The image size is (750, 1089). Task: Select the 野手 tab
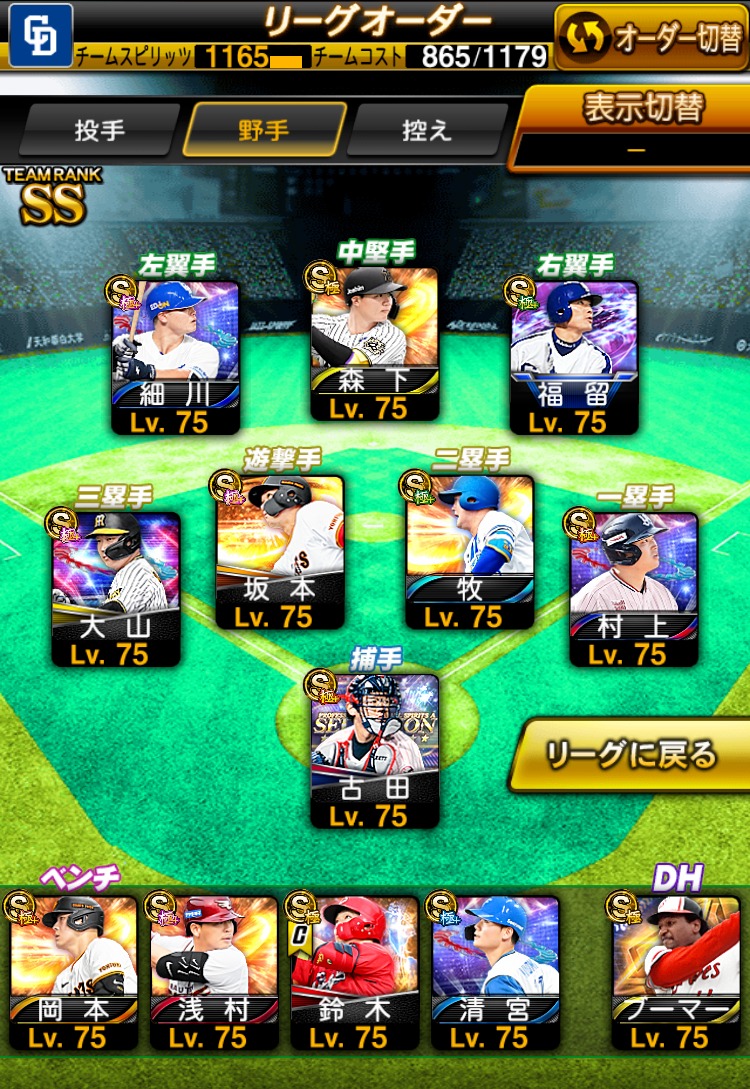[x=263, y=130]
